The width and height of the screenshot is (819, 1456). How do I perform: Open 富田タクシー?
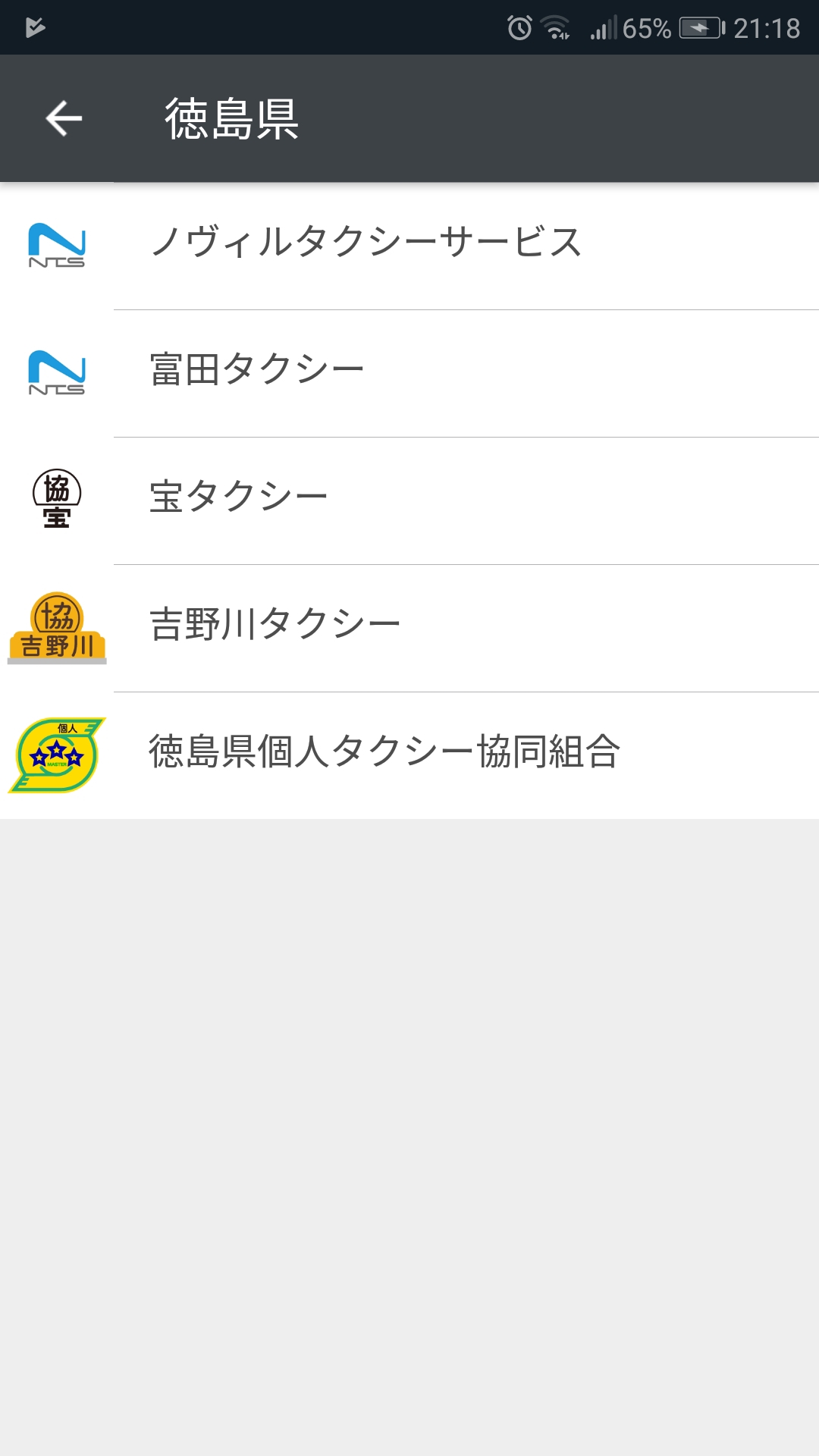(409, 373)
